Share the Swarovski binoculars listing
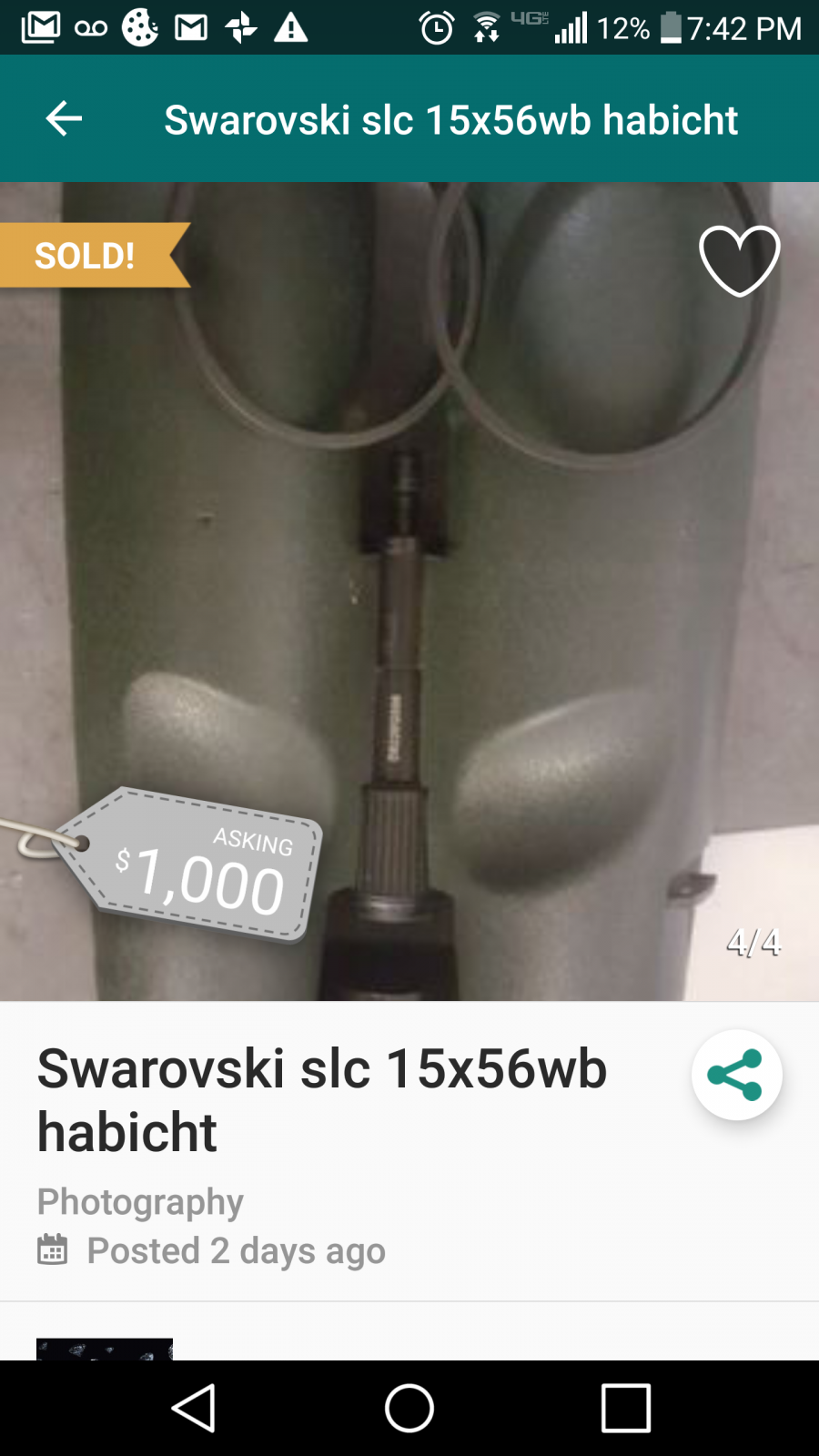This screenshot has width=819, height=1456. click(x=736, y=1075)
